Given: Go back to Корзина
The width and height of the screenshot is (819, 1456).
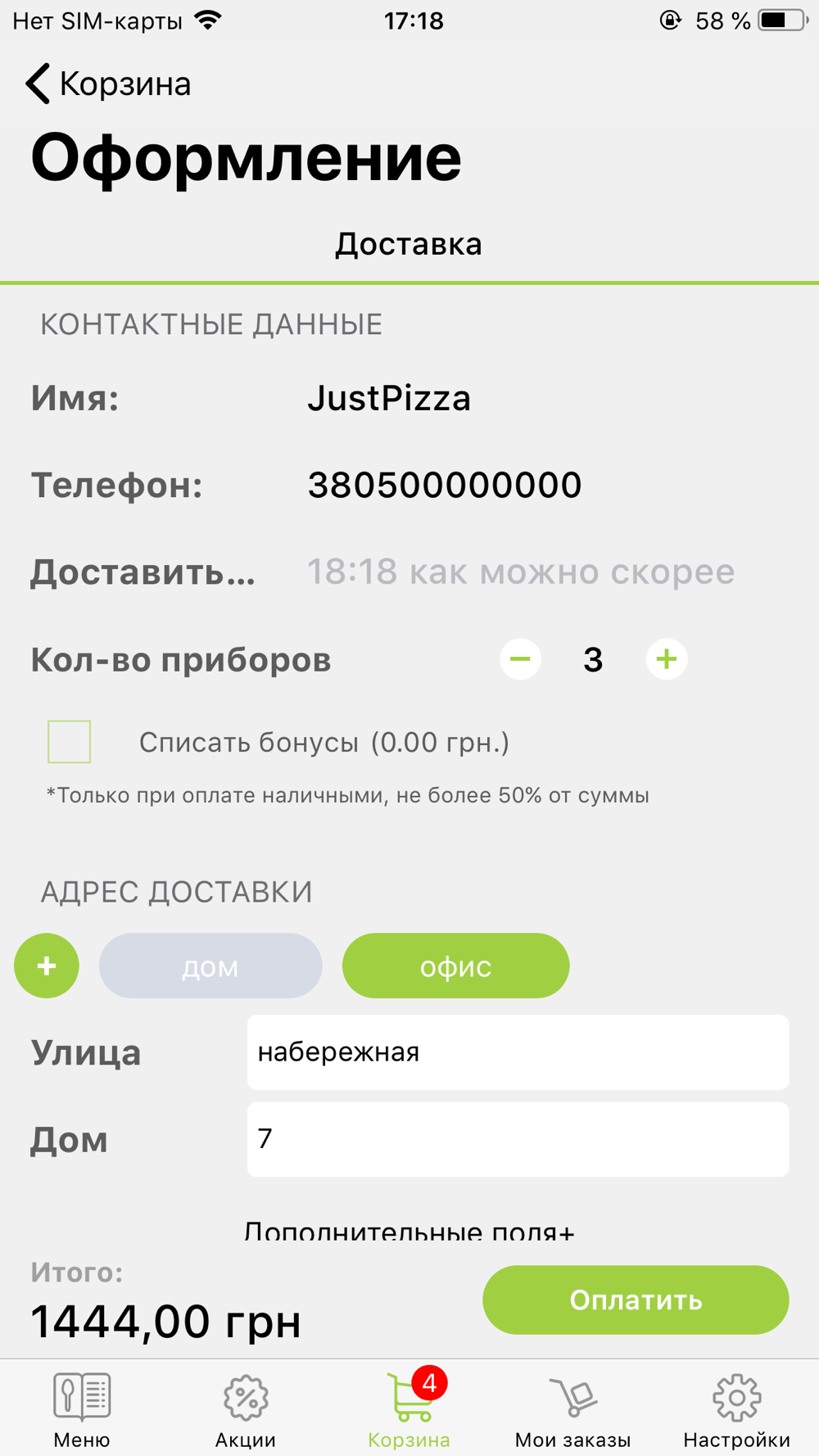Looking at the screenshot, I should 106,84.
